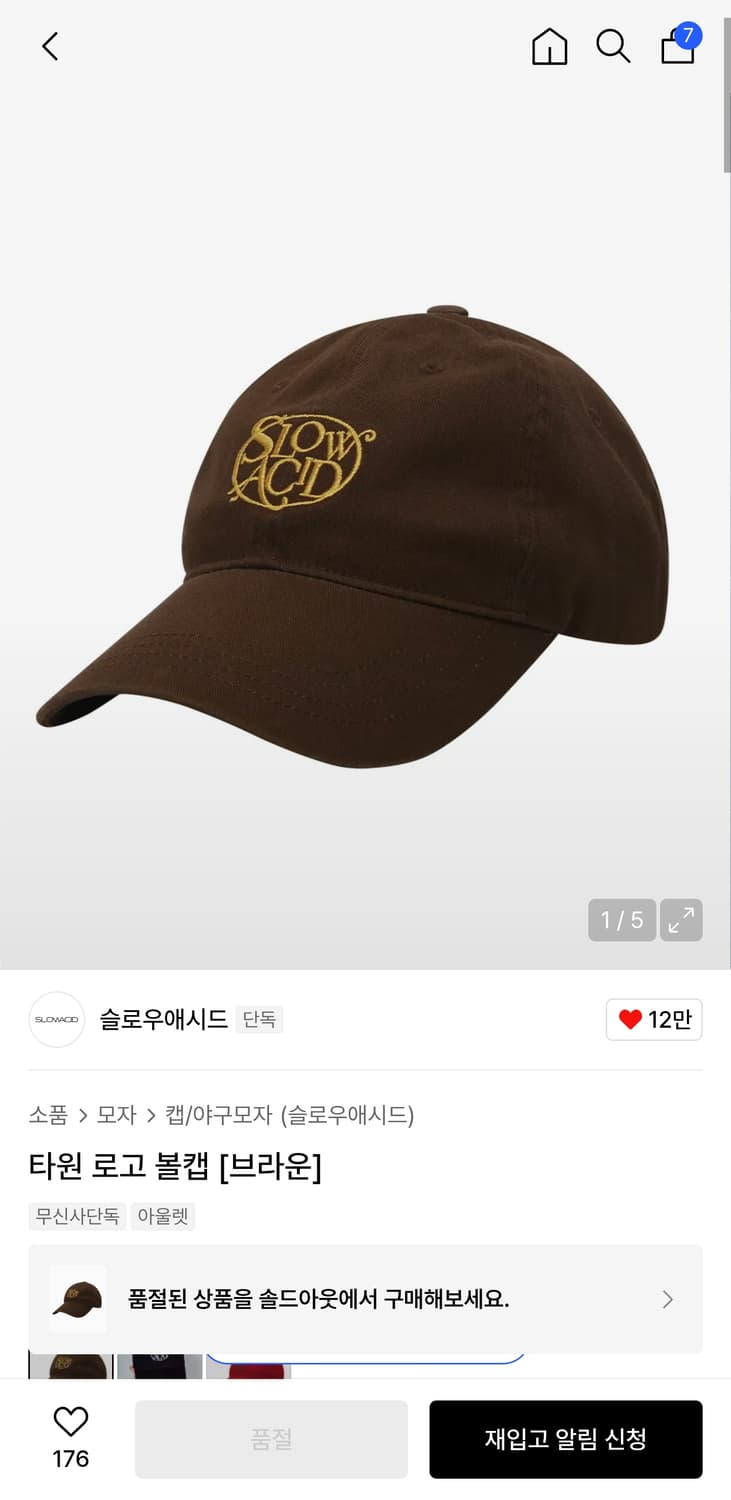Screen dimensions: 731x1500
Task: Request restock alert via 재입고 알림 신청
Action: (x=565, y=1439)
